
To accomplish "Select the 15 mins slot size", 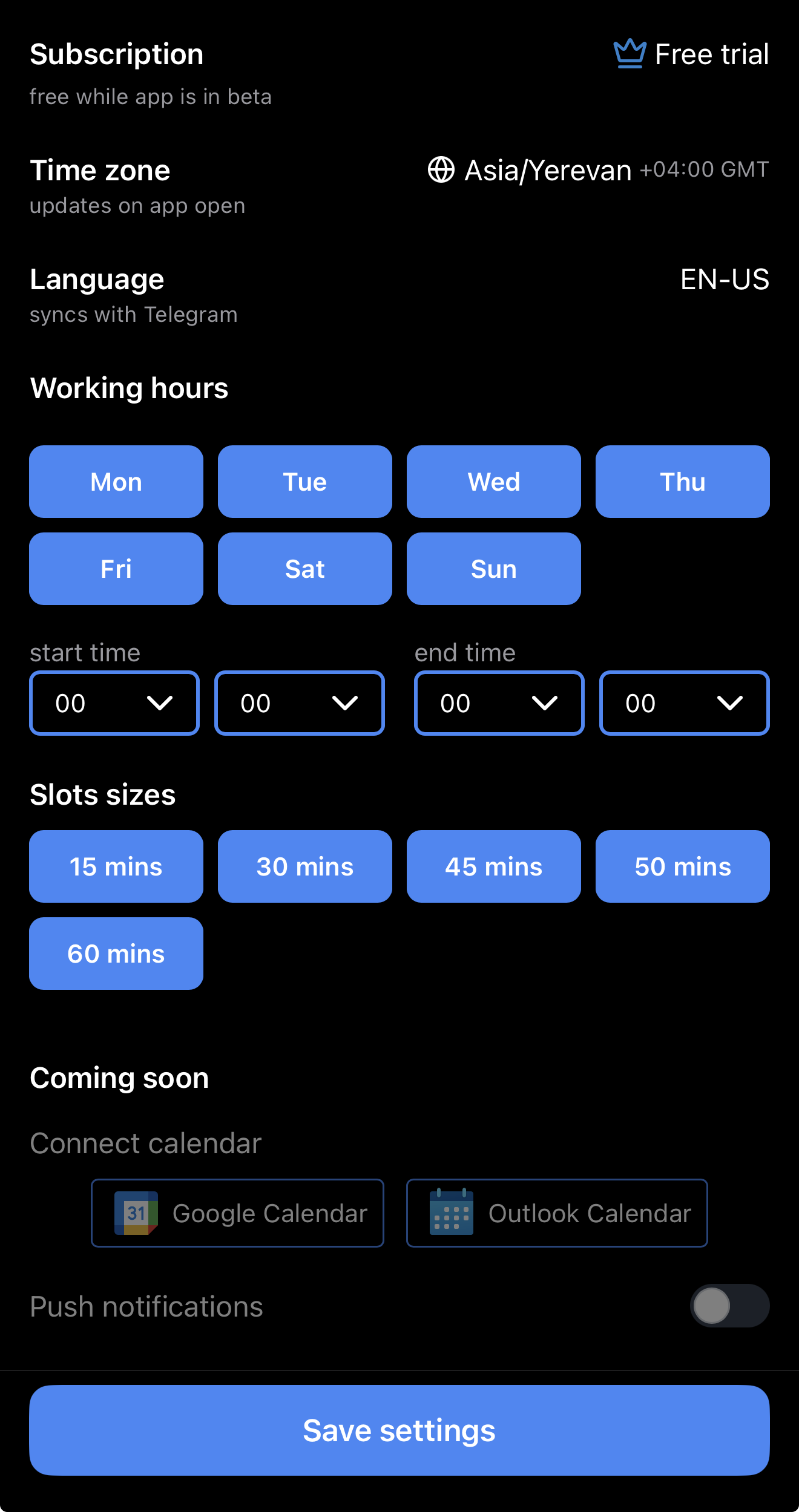I will (116, 866).
